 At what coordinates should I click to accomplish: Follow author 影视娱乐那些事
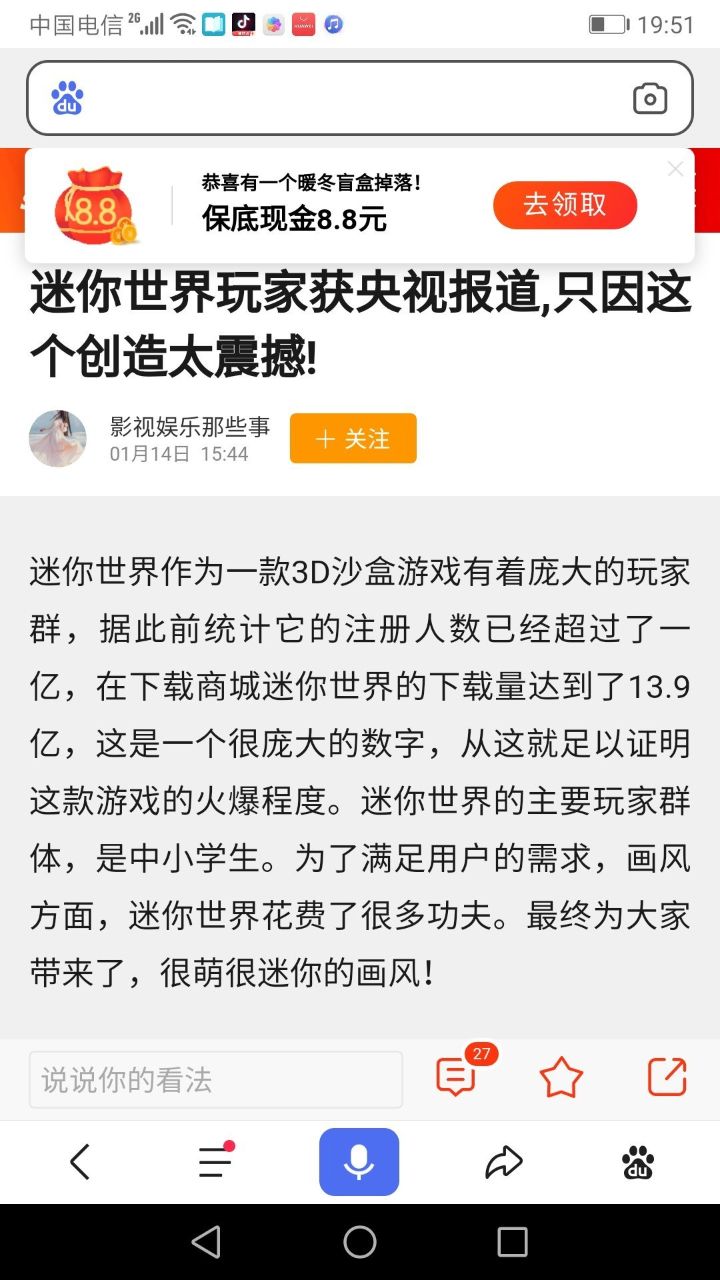click(353, 439)
